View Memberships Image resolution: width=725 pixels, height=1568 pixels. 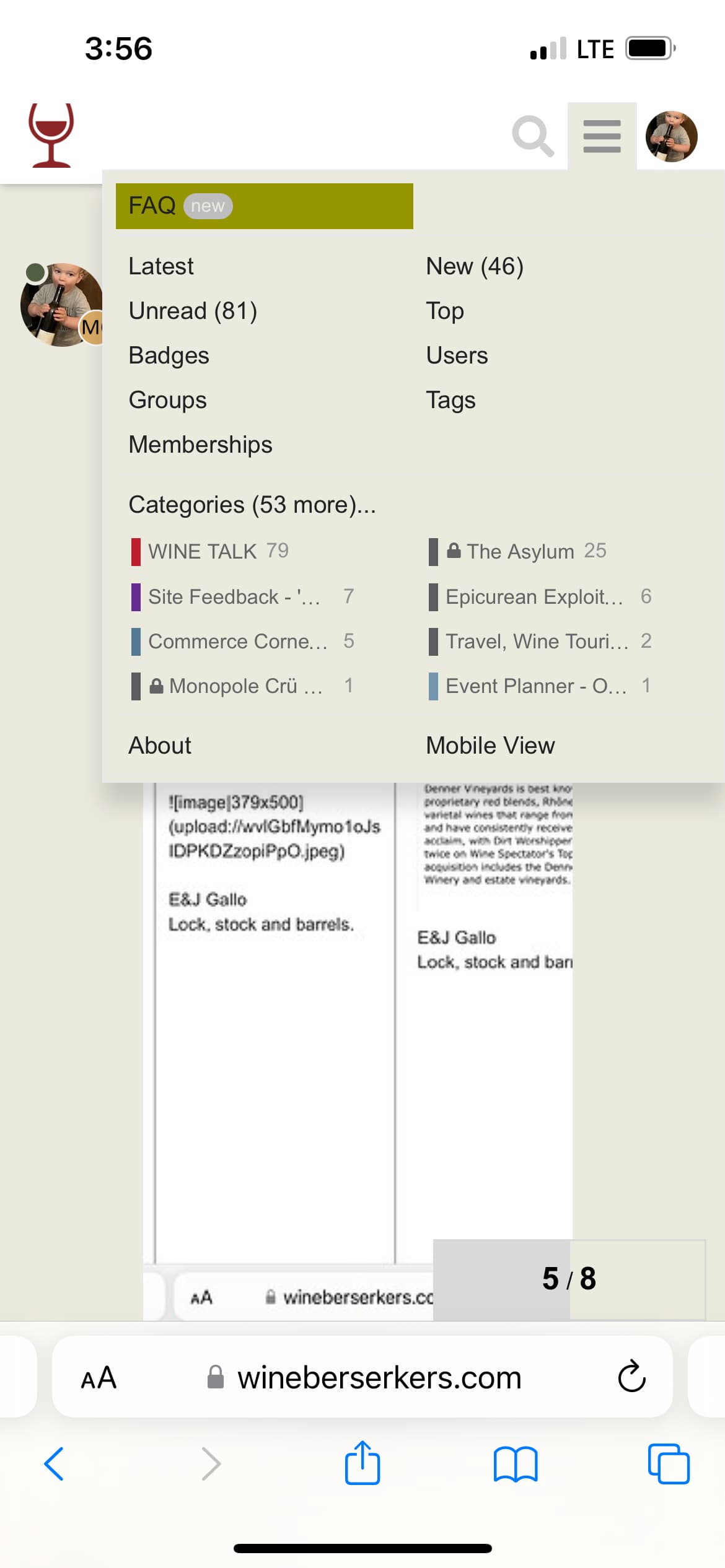[200, 445]
